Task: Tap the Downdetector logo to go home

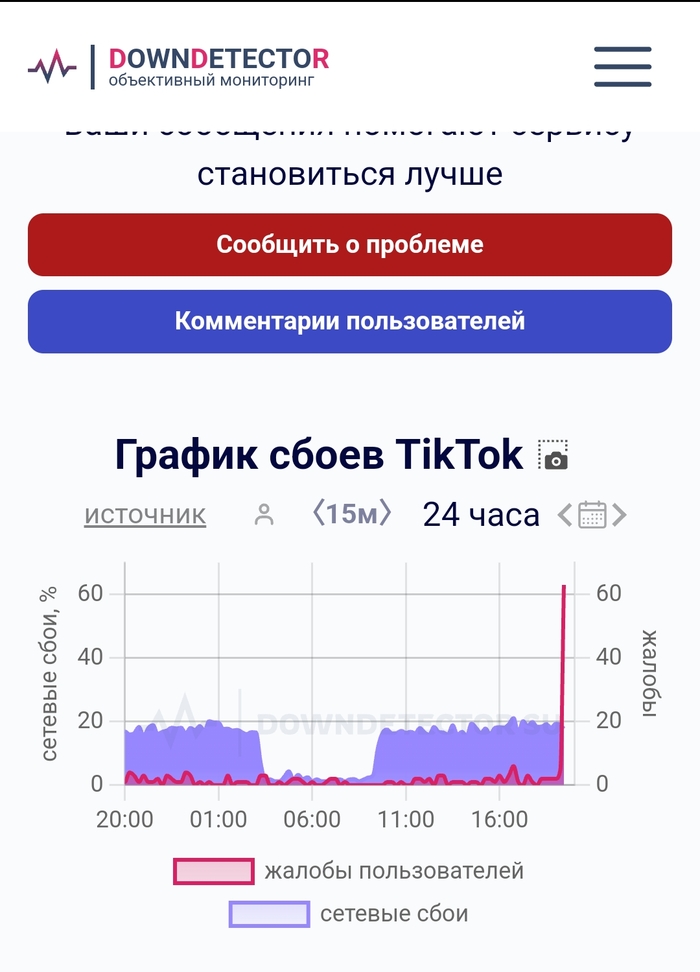Action: pyautogui.click(x=178, y=67)
